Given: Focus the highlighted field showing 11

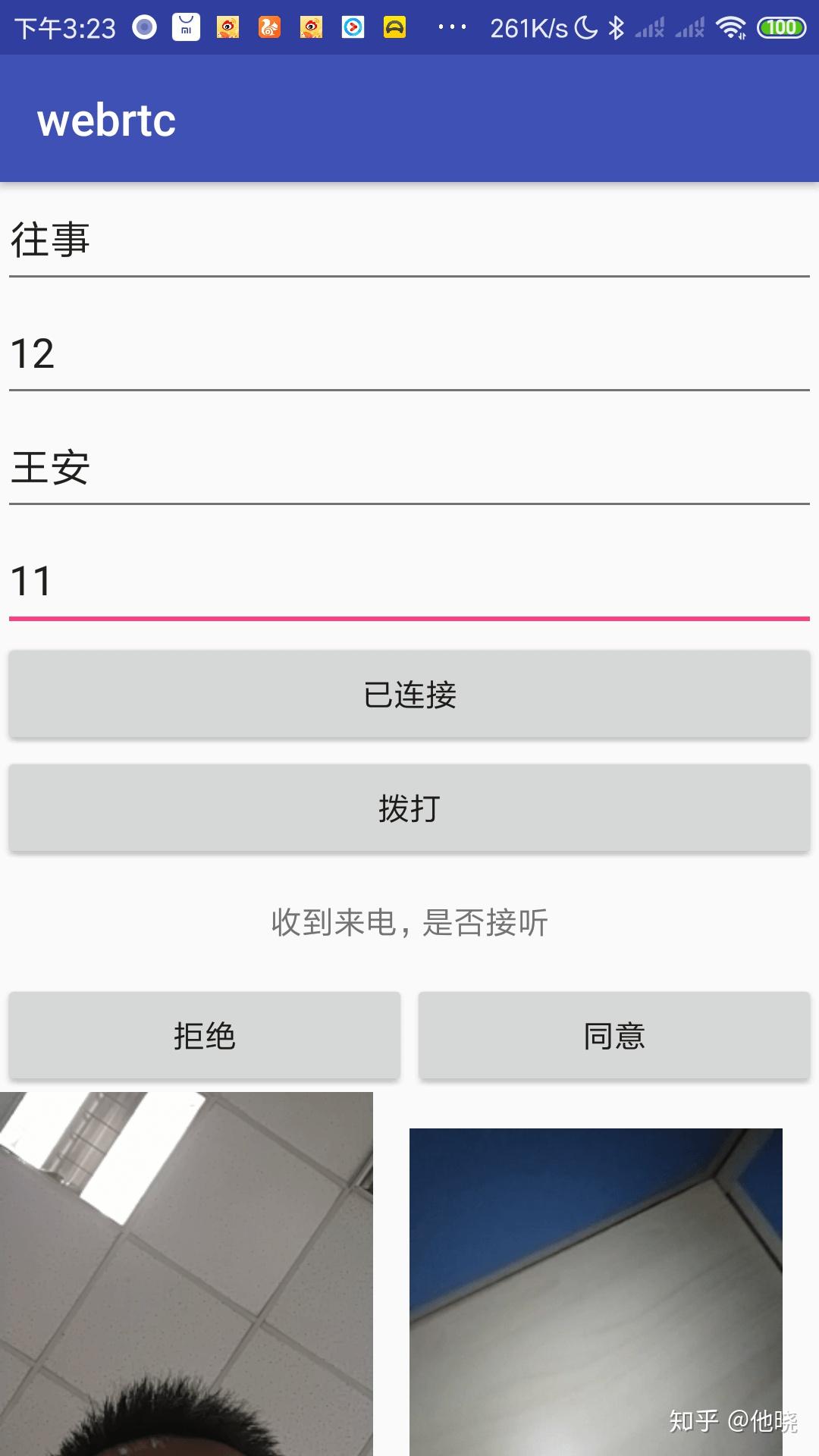Looking at the screenshot, I should click(409, 582).
